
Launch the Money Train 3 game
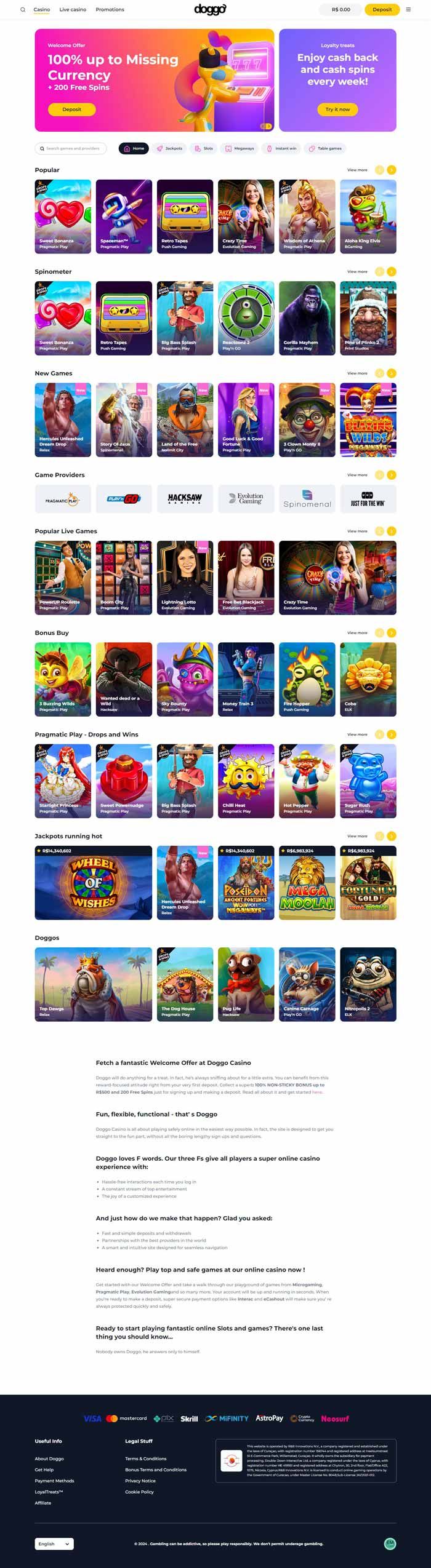pyautogui.click(x=246, y=679)
